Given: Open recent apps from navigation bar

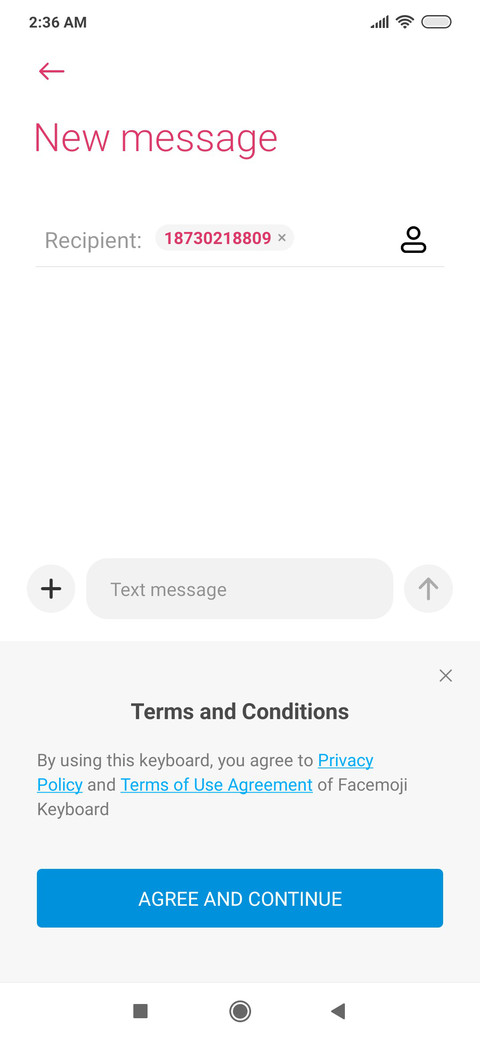Looking at the screenshot, I should pyautogui.click(x=140, y=1011).
